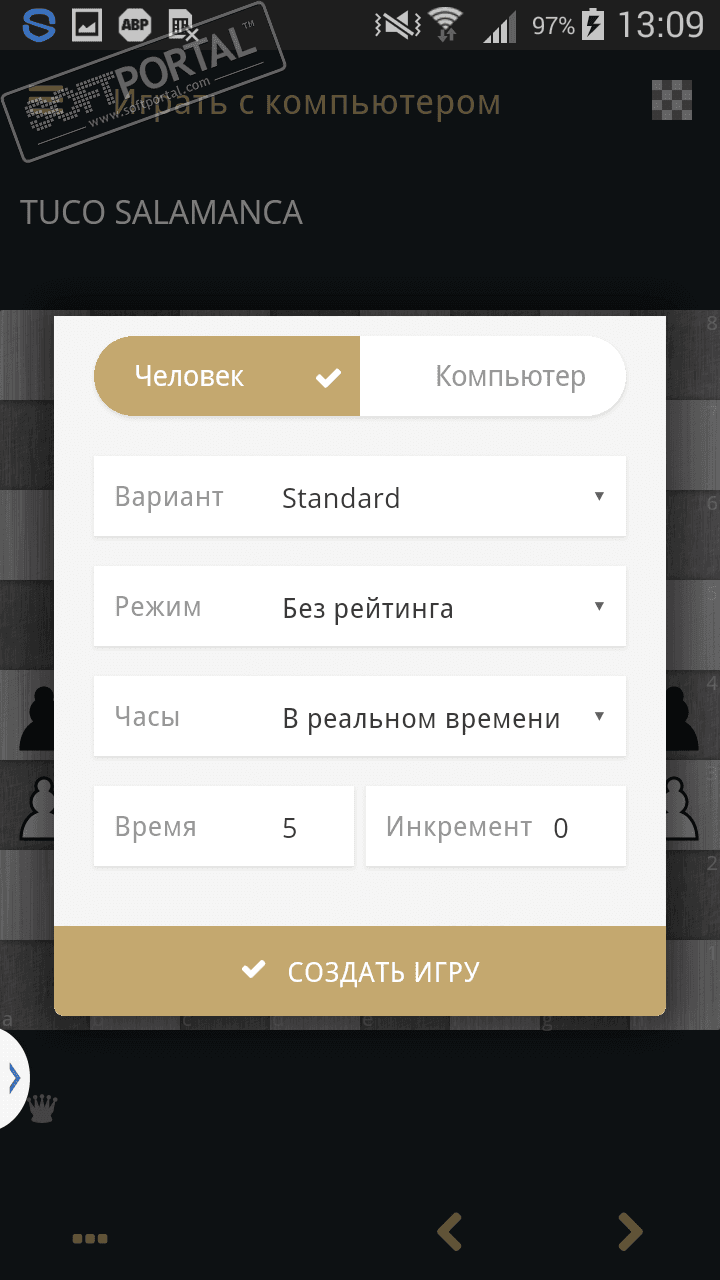Select the Человек opponent option
Image resolution: width=720 pixels, height=1280 pixels.
pyautogui.click(x=227, y=376)
